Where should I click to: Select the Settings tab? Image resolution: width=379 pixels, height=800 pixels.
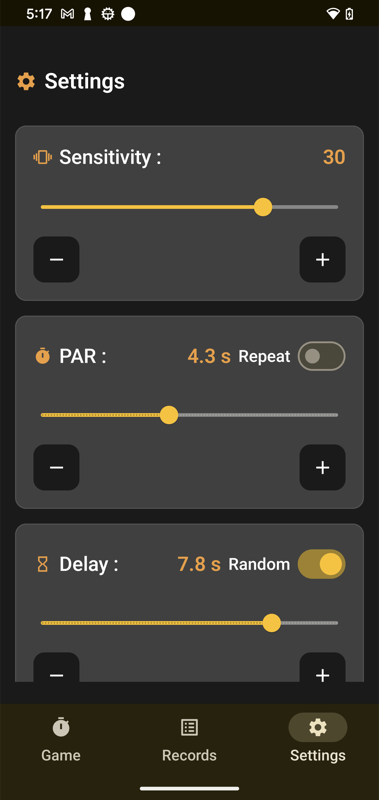[x=318, y=739]
